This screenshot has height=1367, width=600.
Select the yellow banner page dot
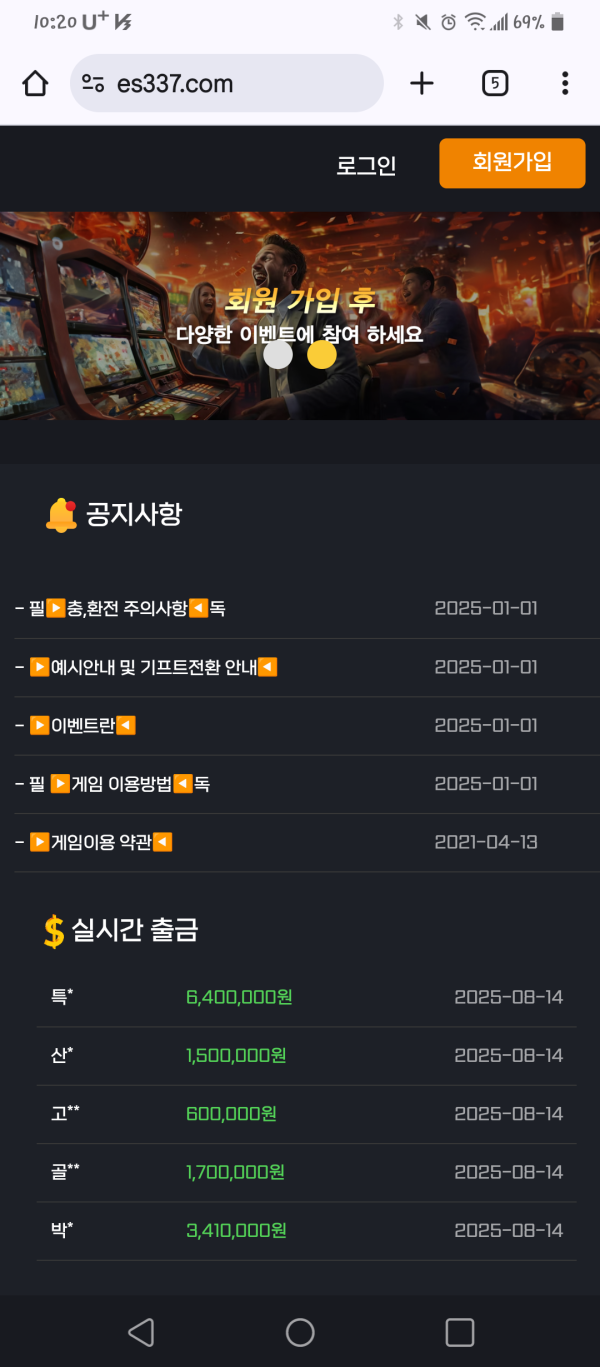click(322, 354)
